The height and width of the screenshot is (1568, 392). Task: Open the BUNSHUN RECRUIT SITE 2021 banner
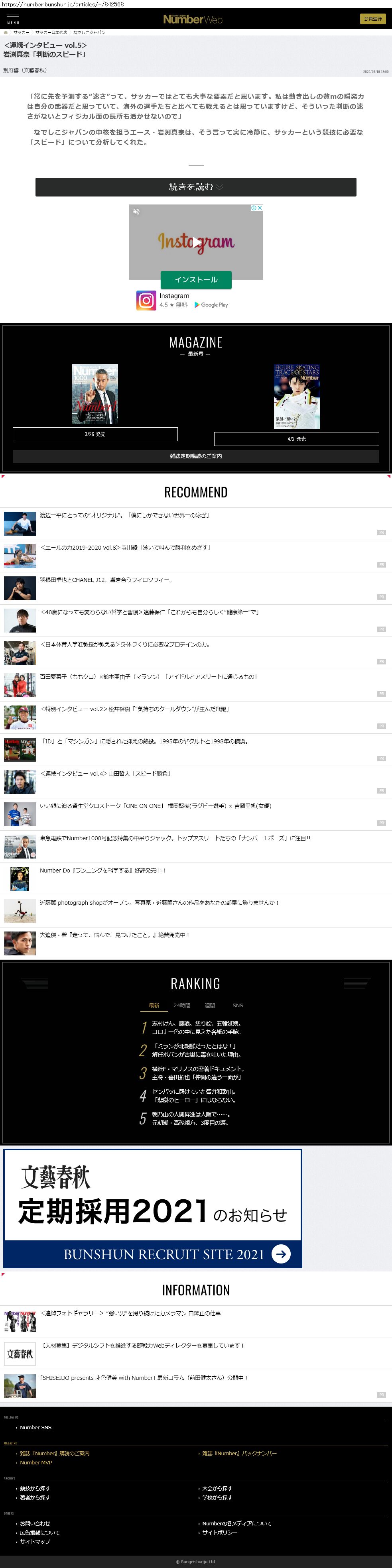[x=153, y=1254]
